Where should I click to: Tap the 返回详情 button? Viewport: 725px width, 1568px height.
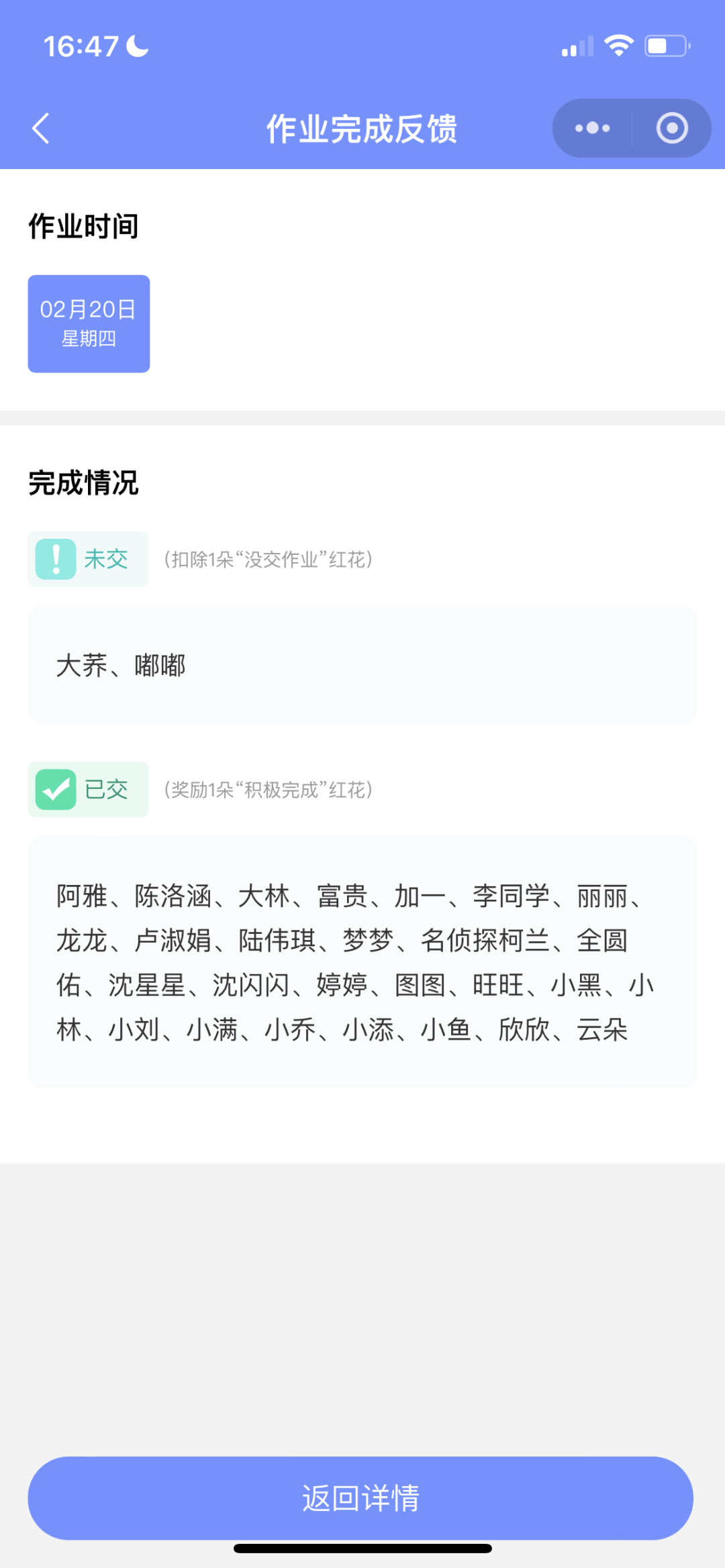pyautogui.click(x=360, y=1498)
